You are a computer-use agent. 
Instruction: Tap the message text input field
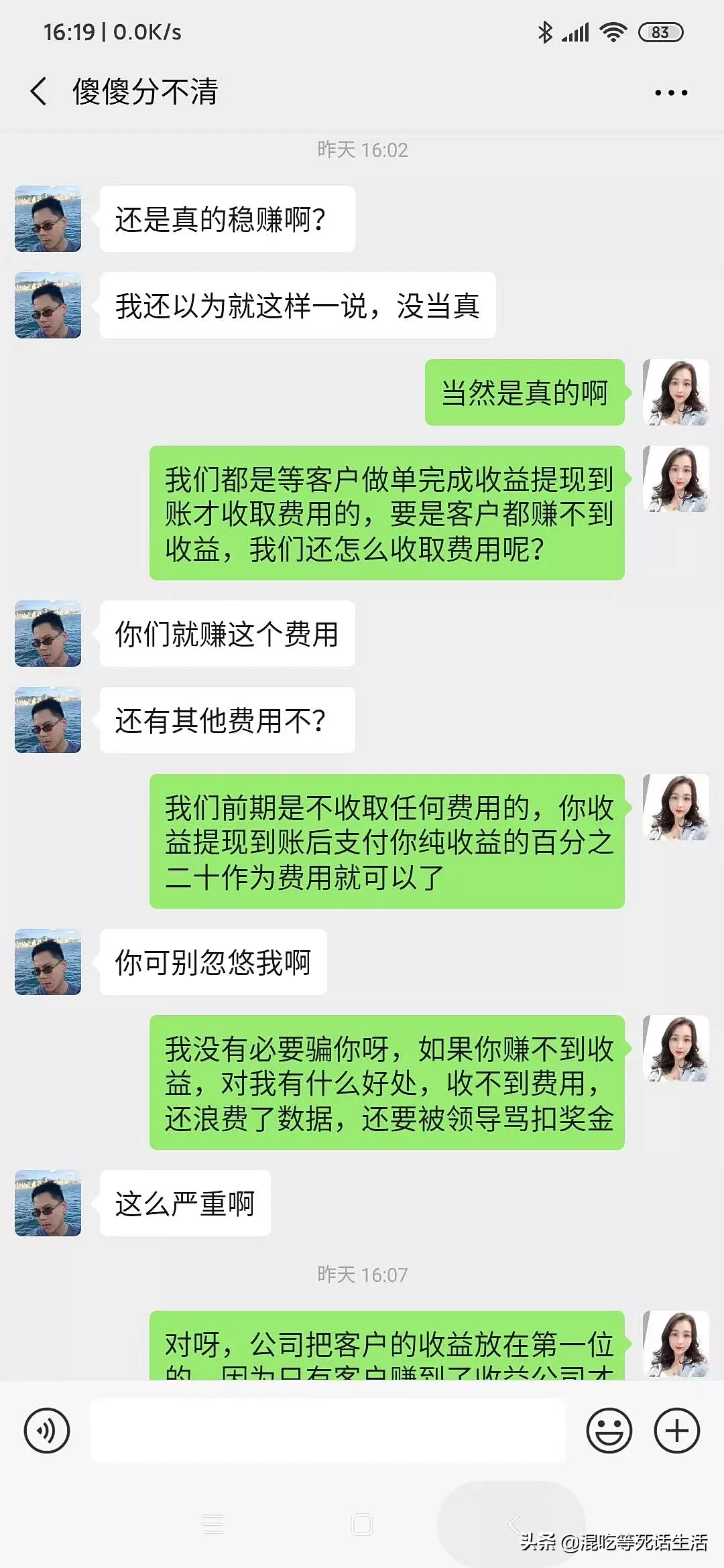(x=328, y=1431)
